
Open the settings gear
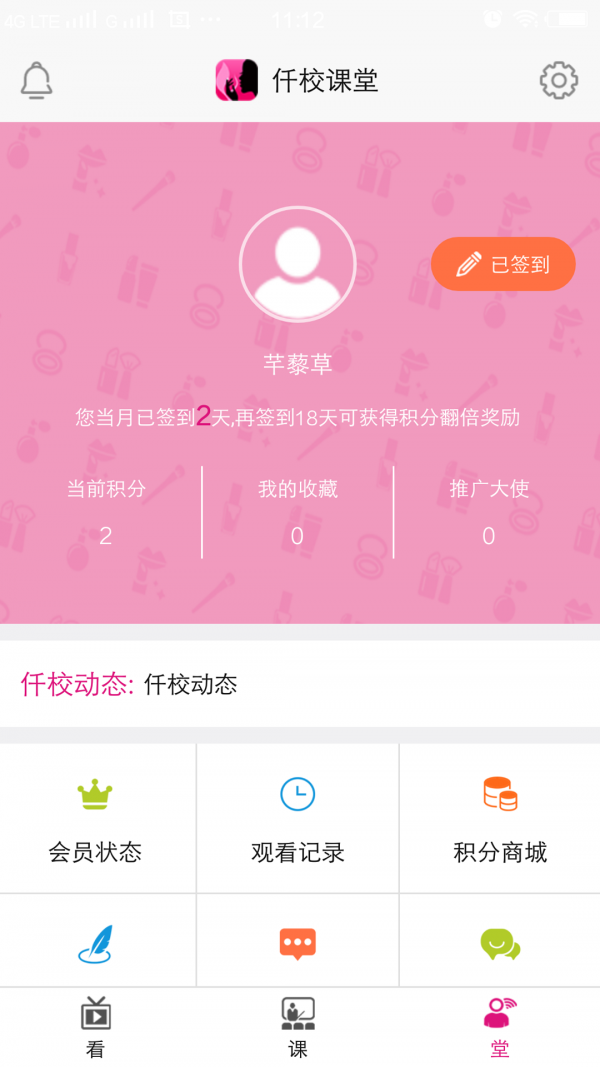point(559,80)
